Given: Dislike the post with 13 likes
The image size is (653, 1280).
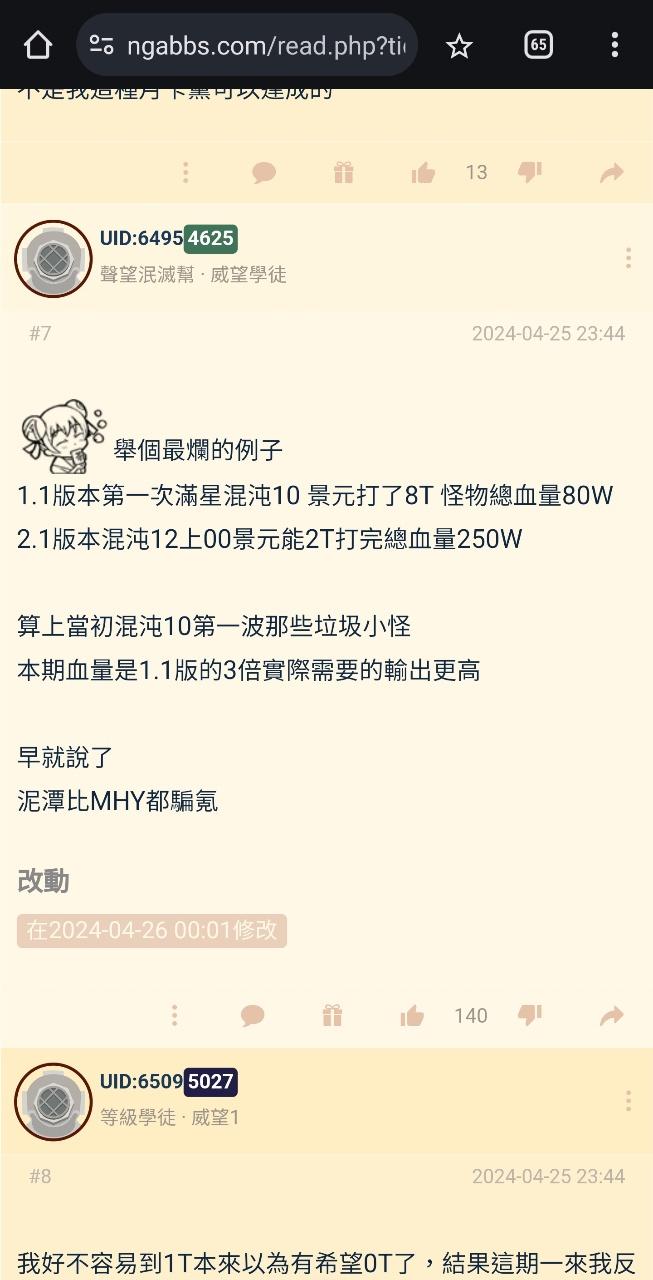Looking at the screenshot, I should (x=530, y=172).
